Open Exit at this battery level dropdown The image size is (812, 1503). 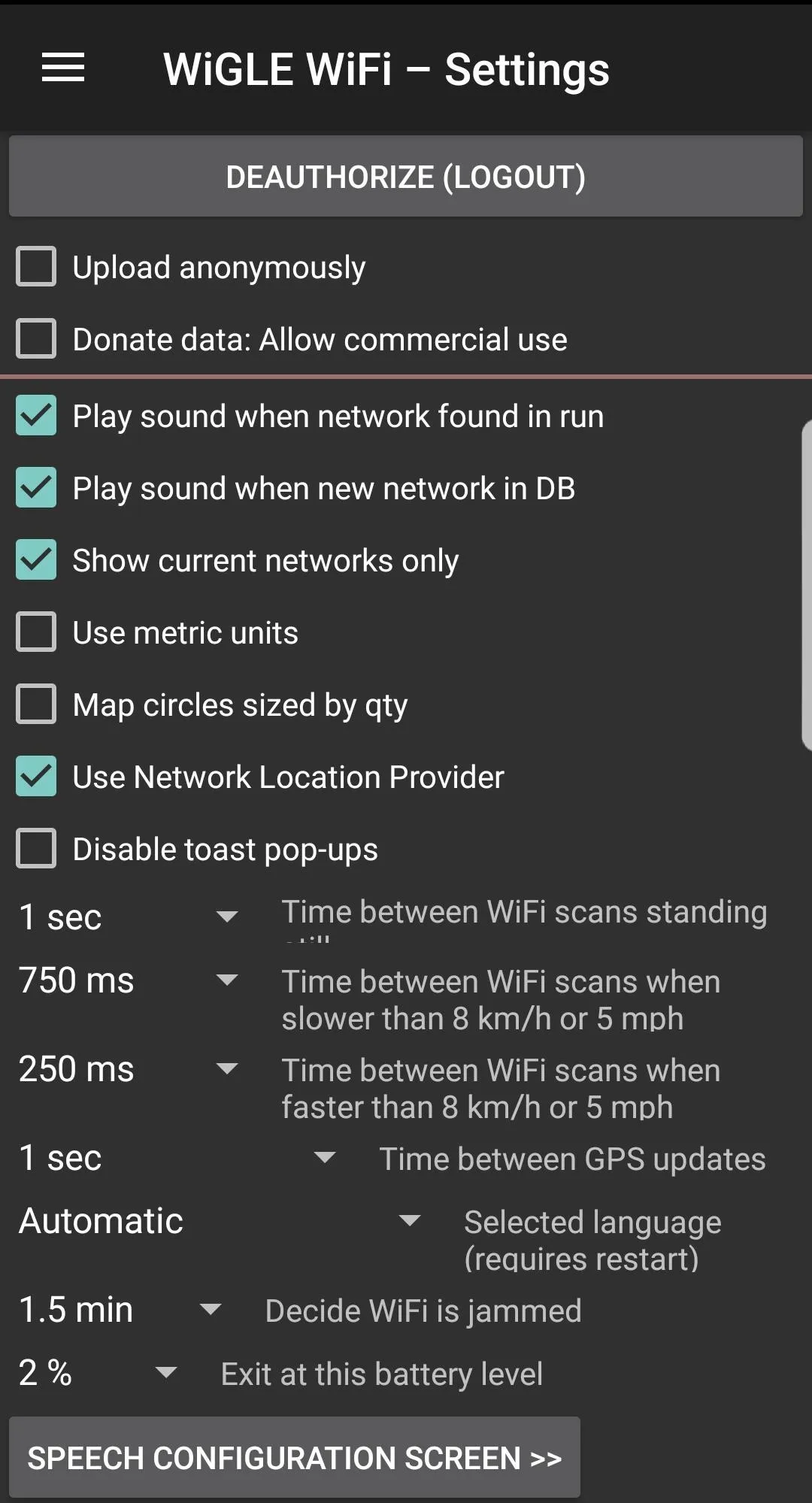point(98,1373)
